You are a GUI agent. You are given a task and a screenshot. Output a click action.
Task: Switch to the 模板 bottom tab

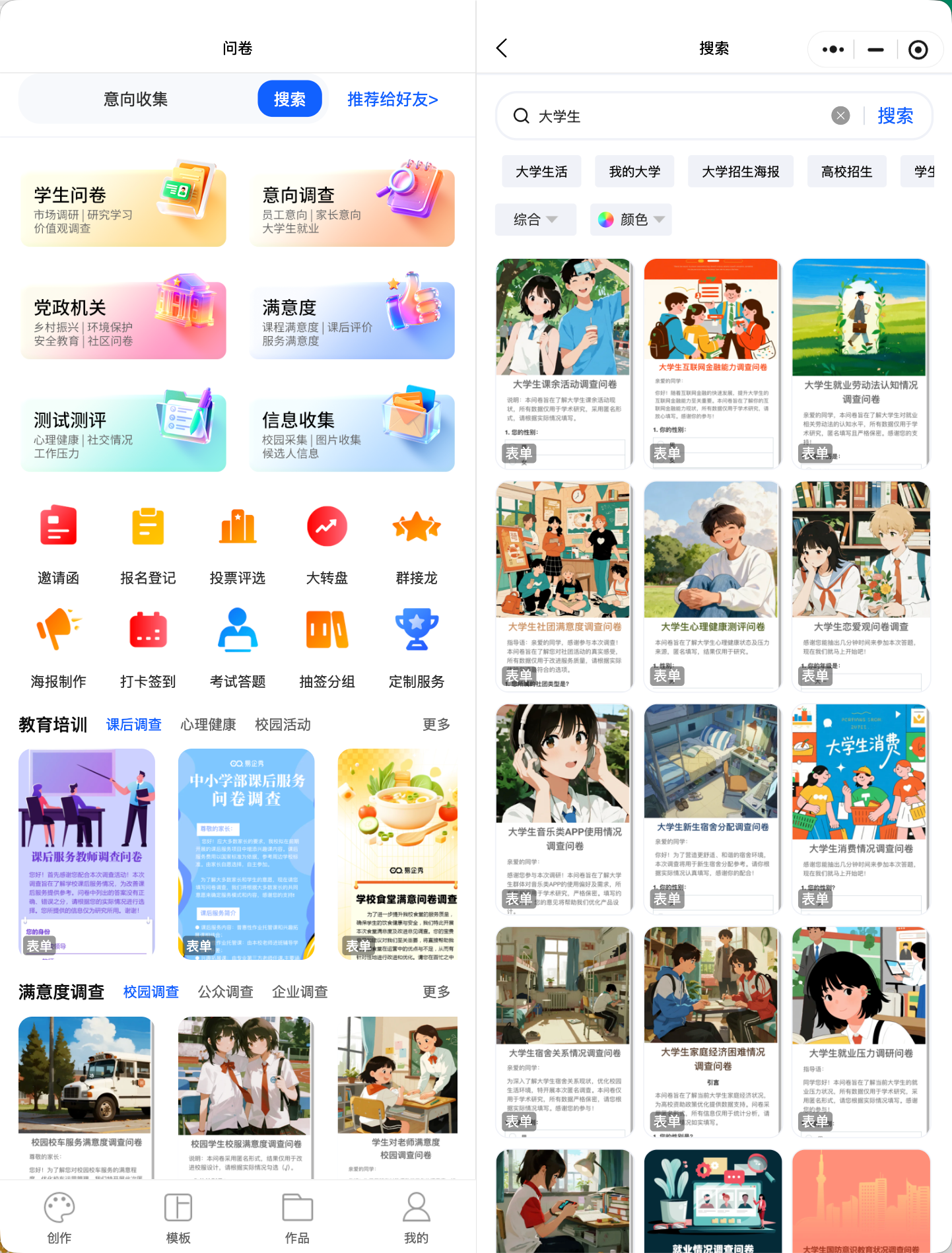pos(178,1218)
